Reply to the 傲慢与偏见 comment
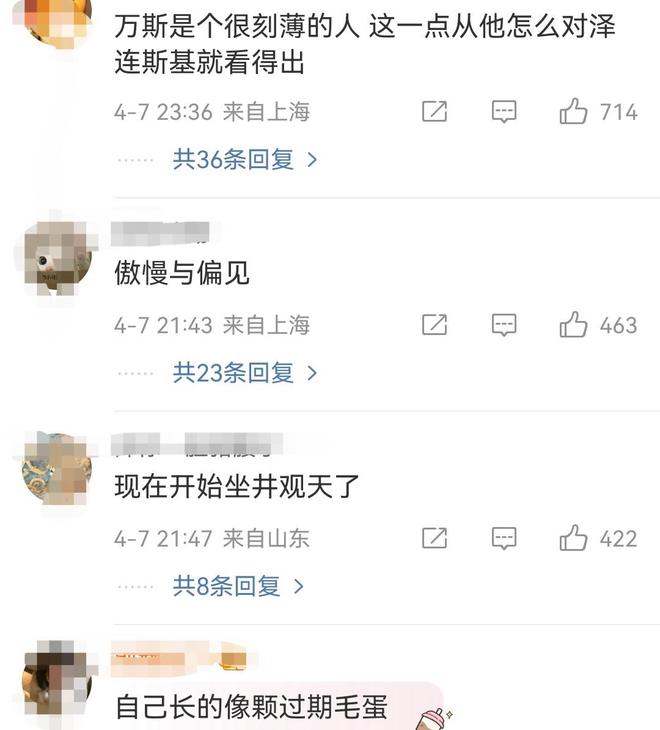The height and width of the screenshot is (730, 660). pyautogui.click(x=504, y=325)
